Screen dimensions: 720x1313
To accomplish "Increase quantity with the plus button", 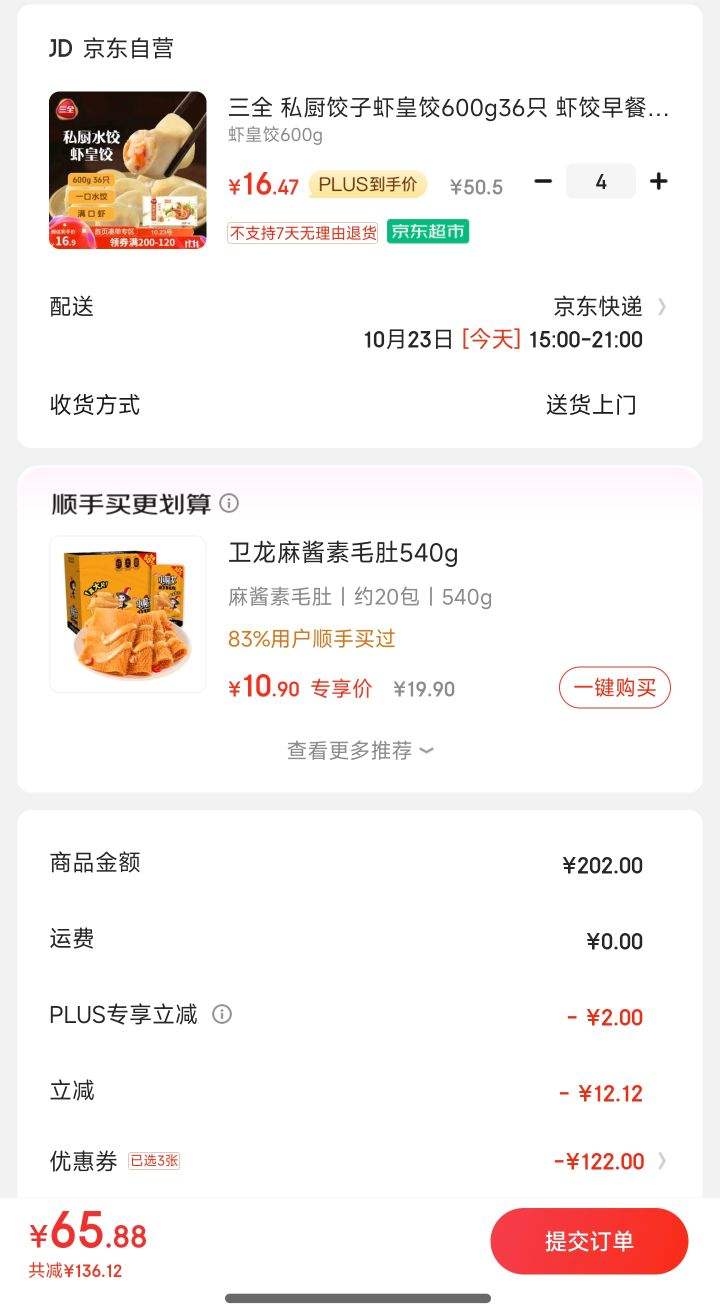I will pyautogui.click(x=658, y=181).
